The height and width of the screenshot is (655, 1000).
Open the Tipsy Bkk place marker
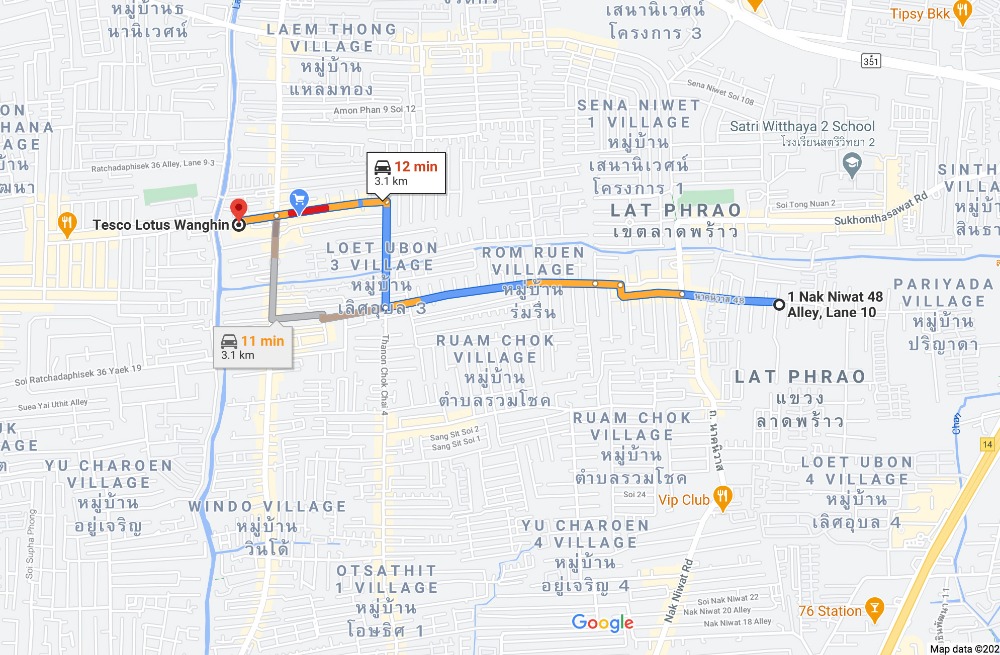(x=963, y=12)
